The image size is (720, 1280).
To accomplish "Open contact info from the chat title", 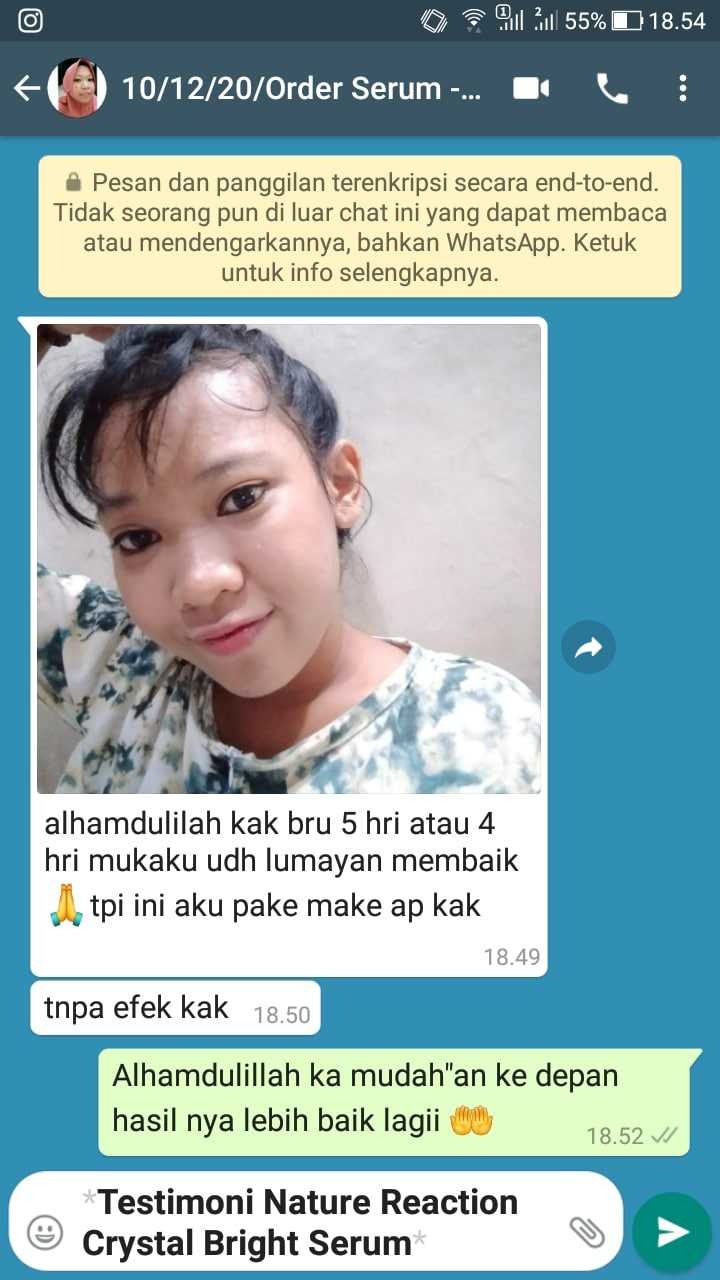I will point(300,89).
